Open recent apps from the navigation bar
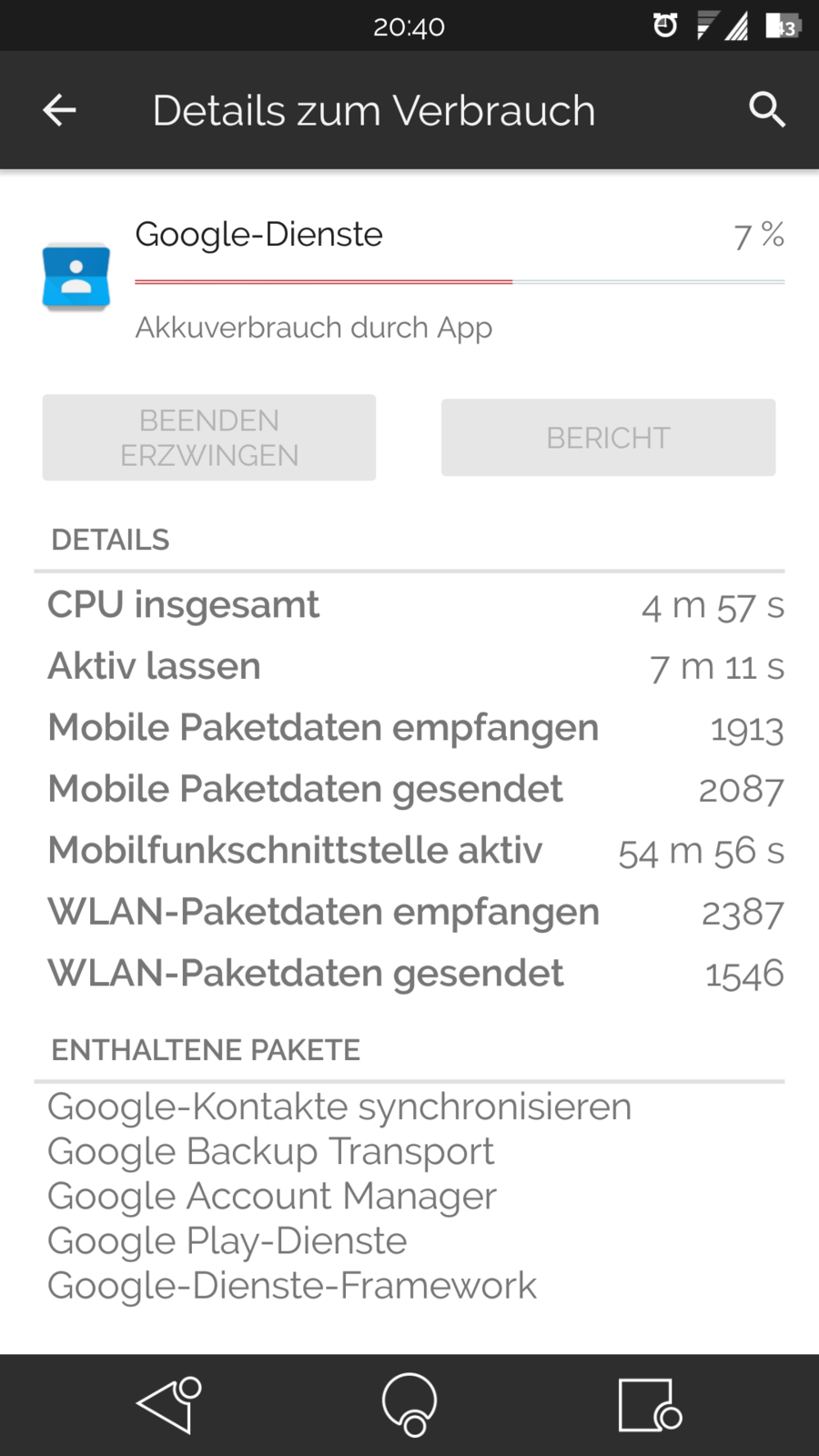 (x=648, y=1404)
